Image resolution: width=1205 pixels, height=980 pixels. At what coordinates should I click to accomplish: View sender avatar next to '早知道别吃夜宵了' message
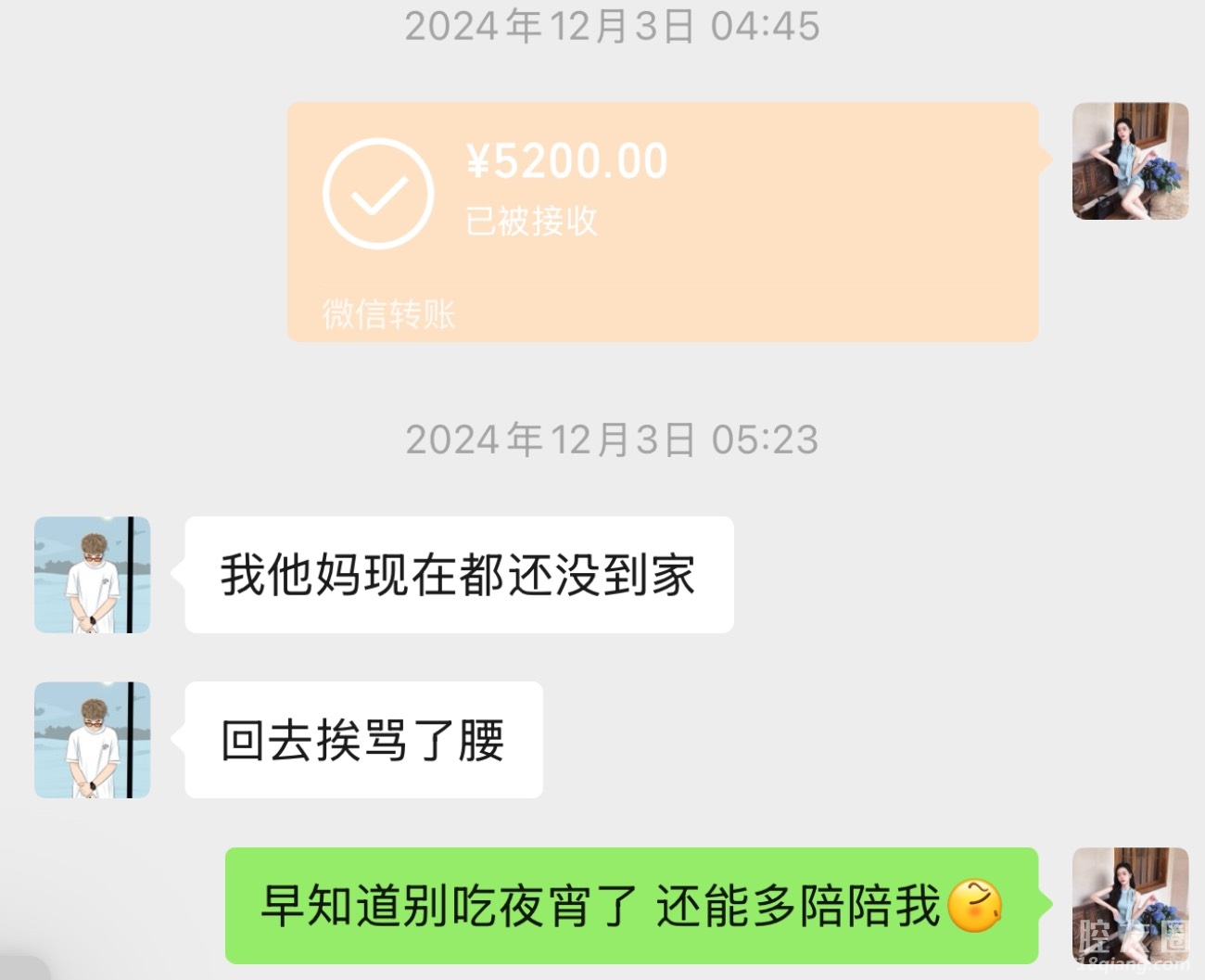tap(1130, 905)
